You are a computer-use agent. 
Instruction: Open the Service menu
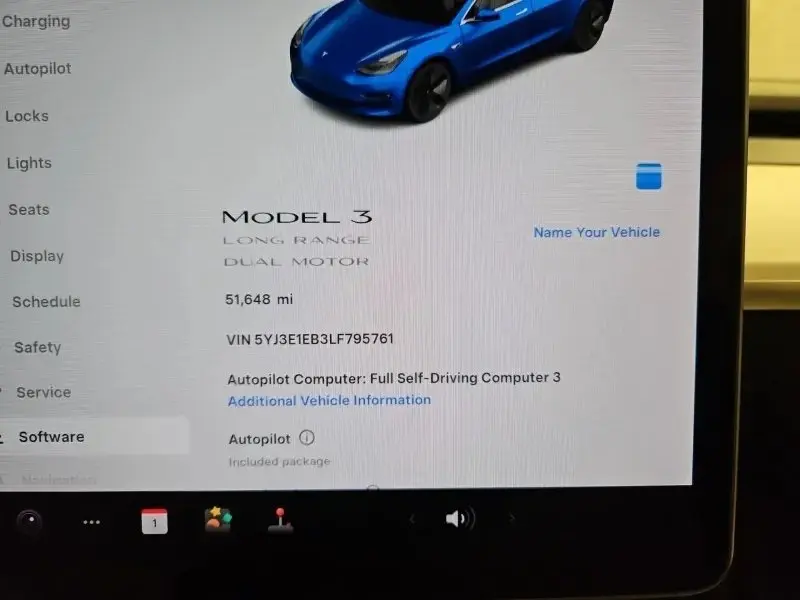click(44, 393)
